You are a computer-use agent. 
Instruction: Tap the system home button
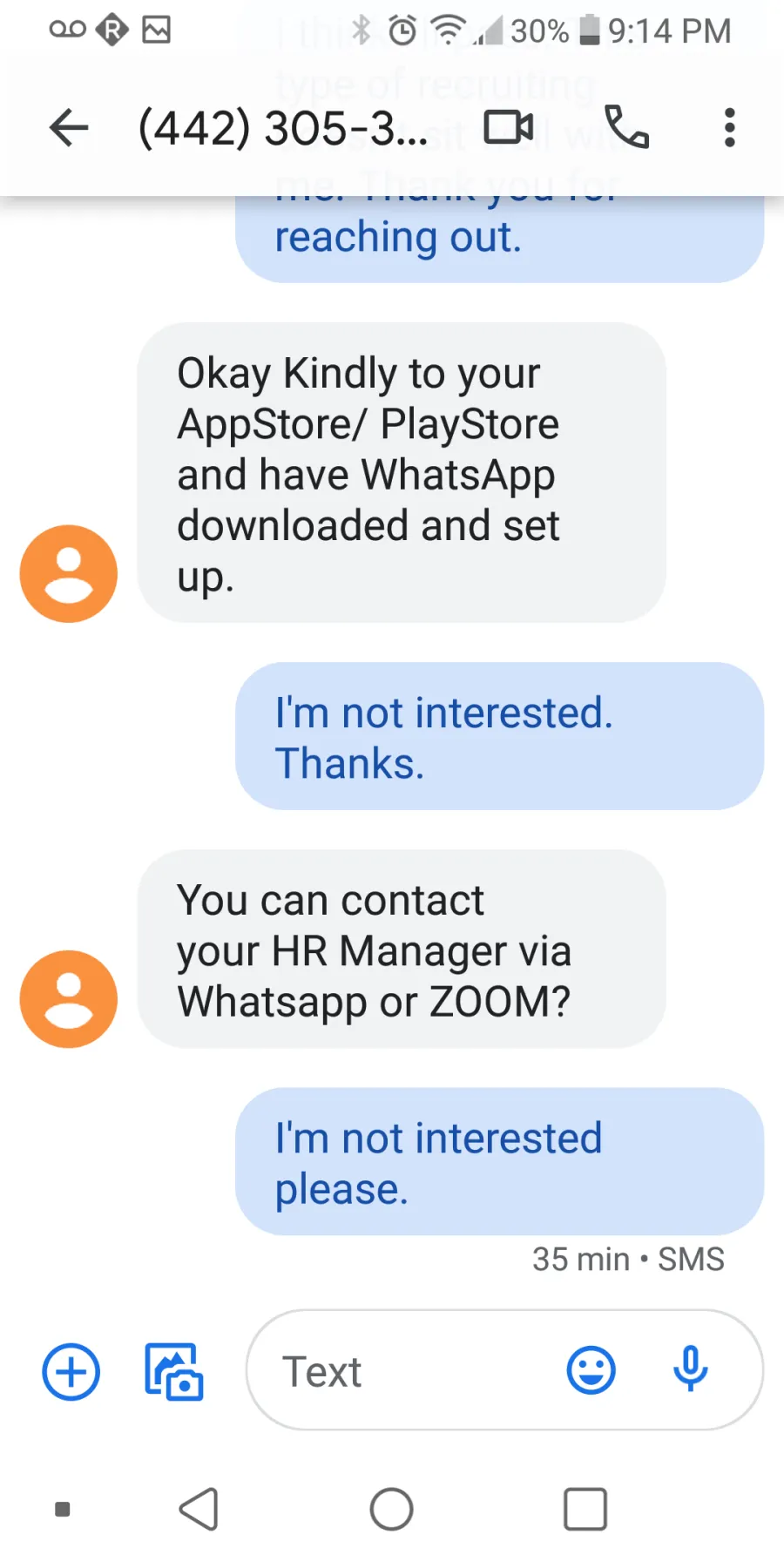(392, 1510)
